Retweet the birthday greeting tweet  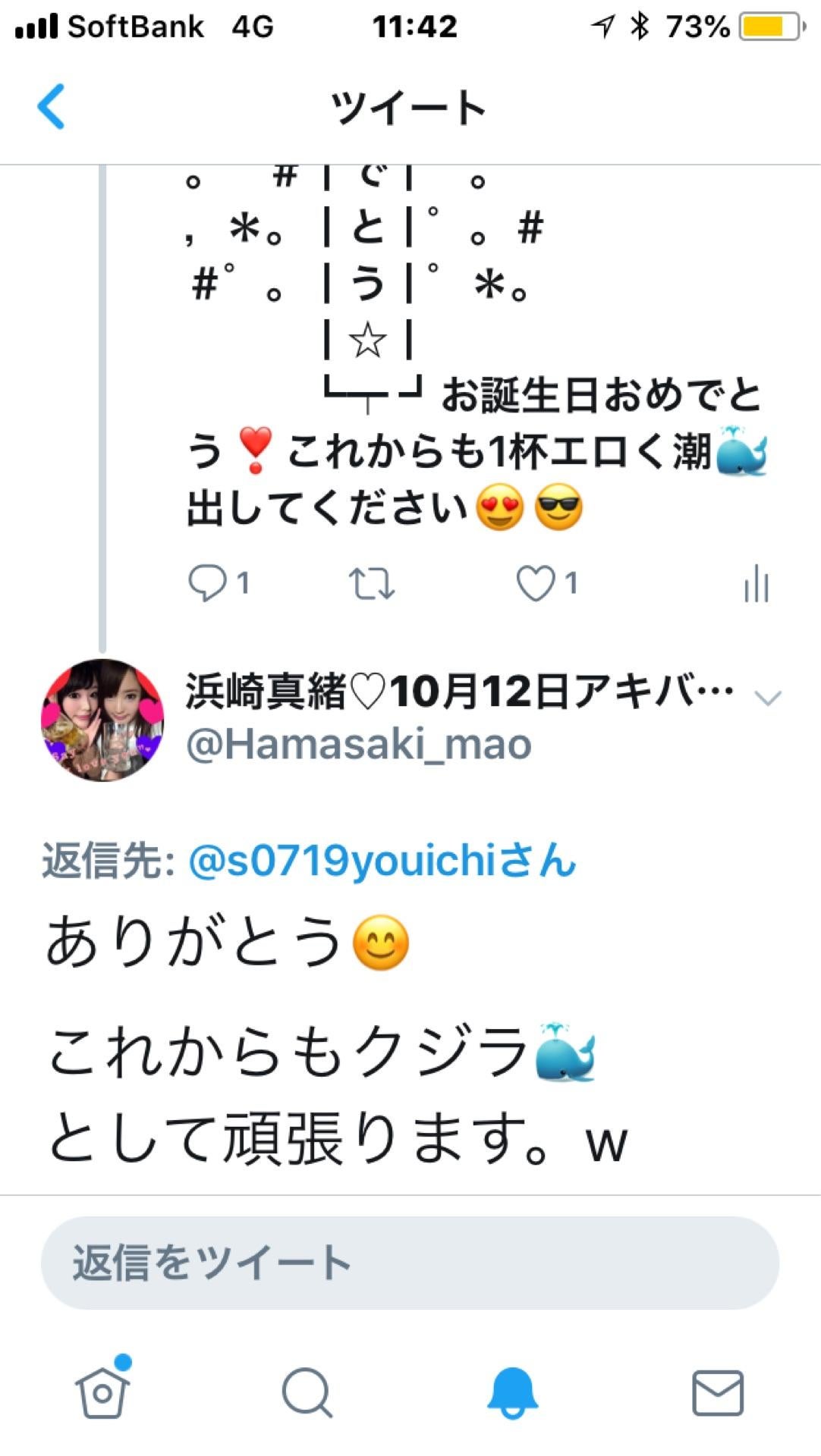(371, 584)
